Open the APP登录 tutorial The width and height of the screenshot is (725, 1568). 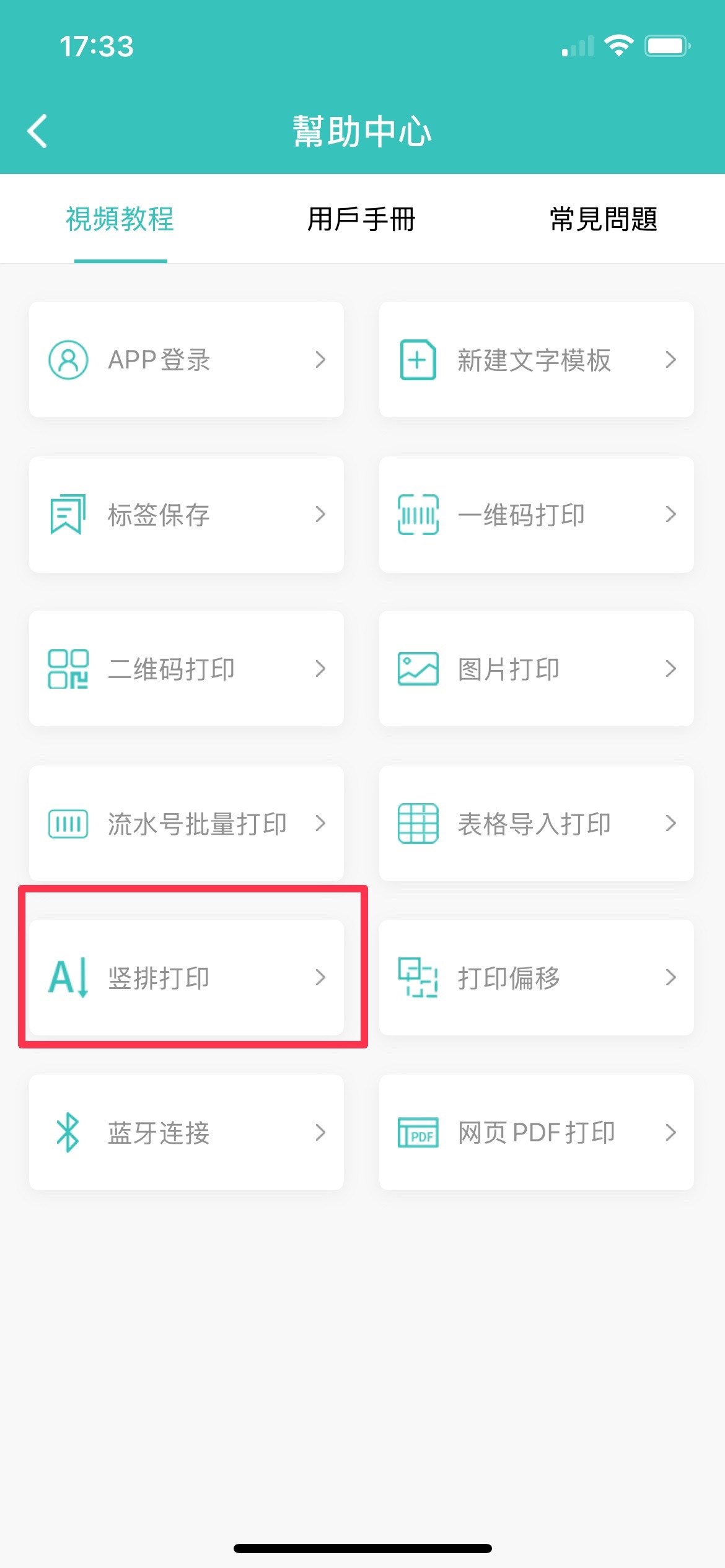pyautogui.click(x=186, y=360)
